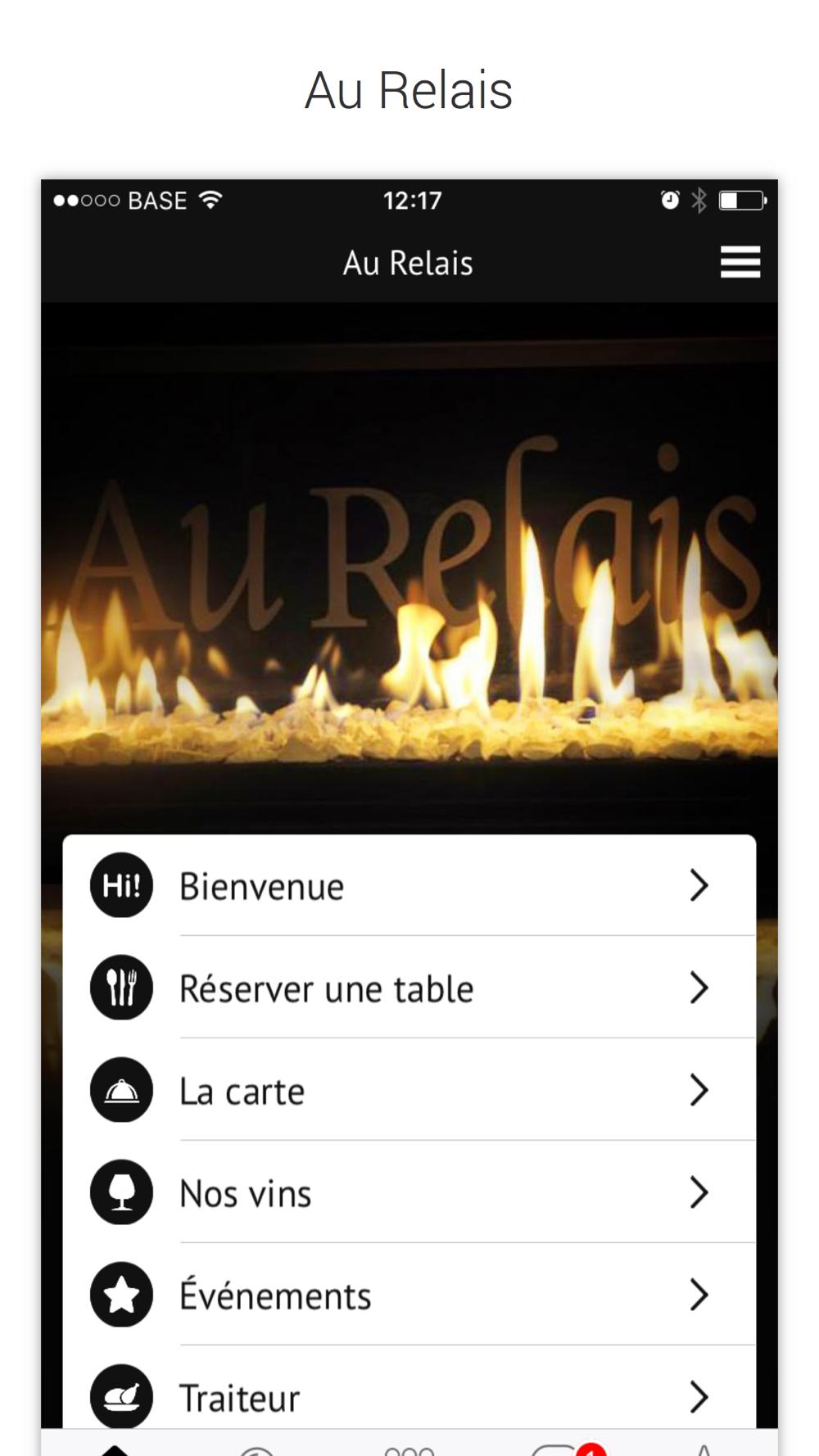Open Réserver une table
Viewport: 819px width, 1456px height.
click(x=409, y=988)
